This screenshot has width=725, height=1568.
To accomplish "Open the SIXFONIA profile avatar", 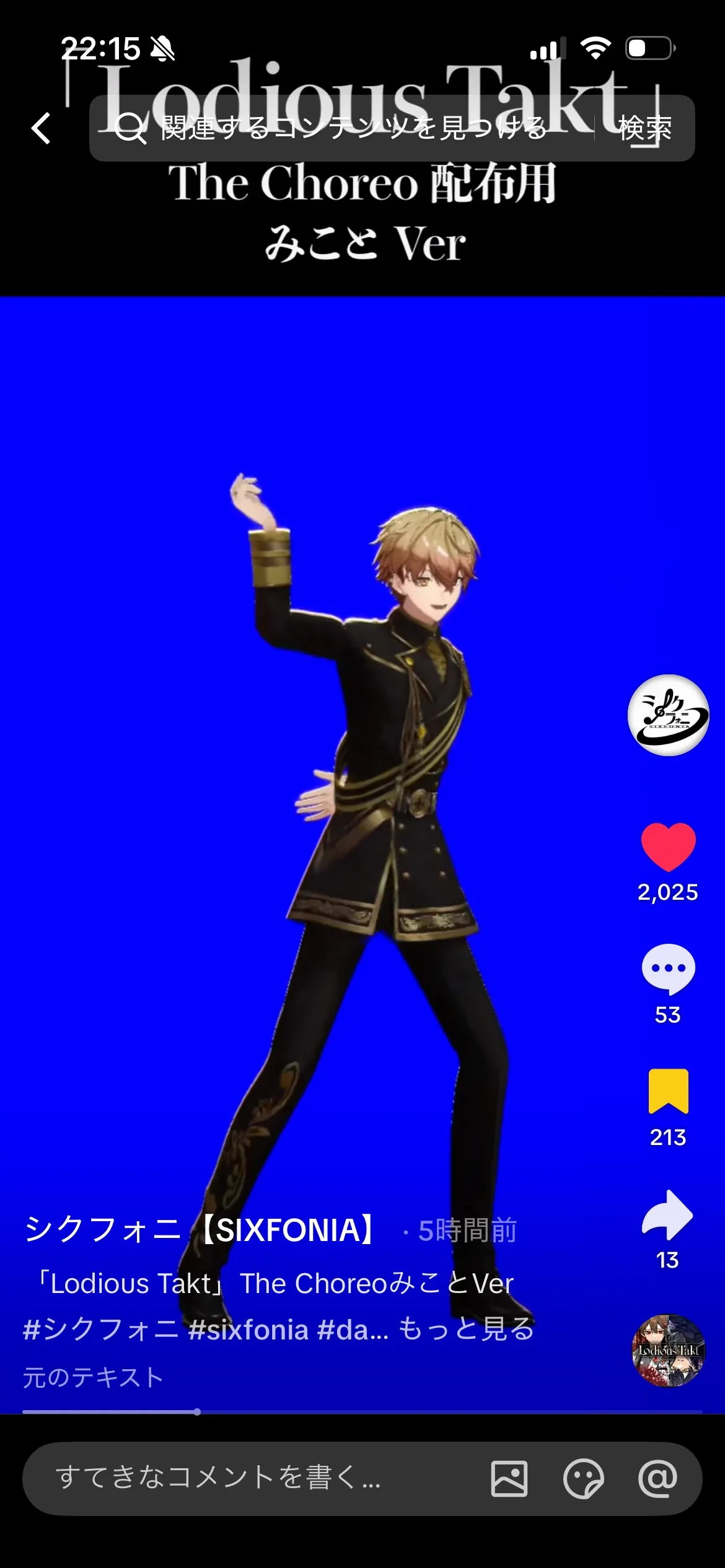I will tap(668, 715).
